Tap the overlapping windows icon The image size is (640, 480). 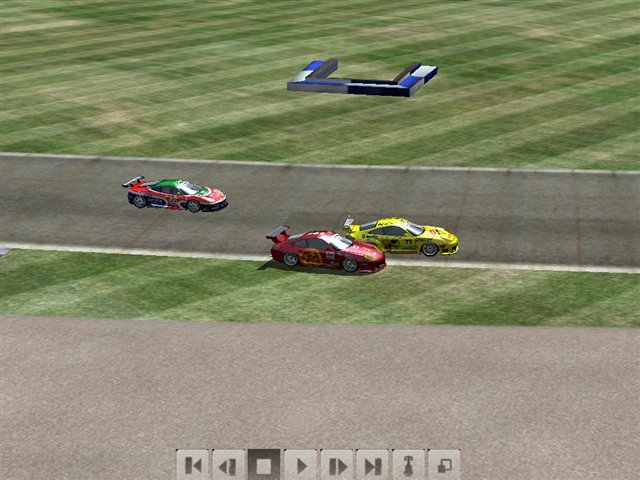444,465
